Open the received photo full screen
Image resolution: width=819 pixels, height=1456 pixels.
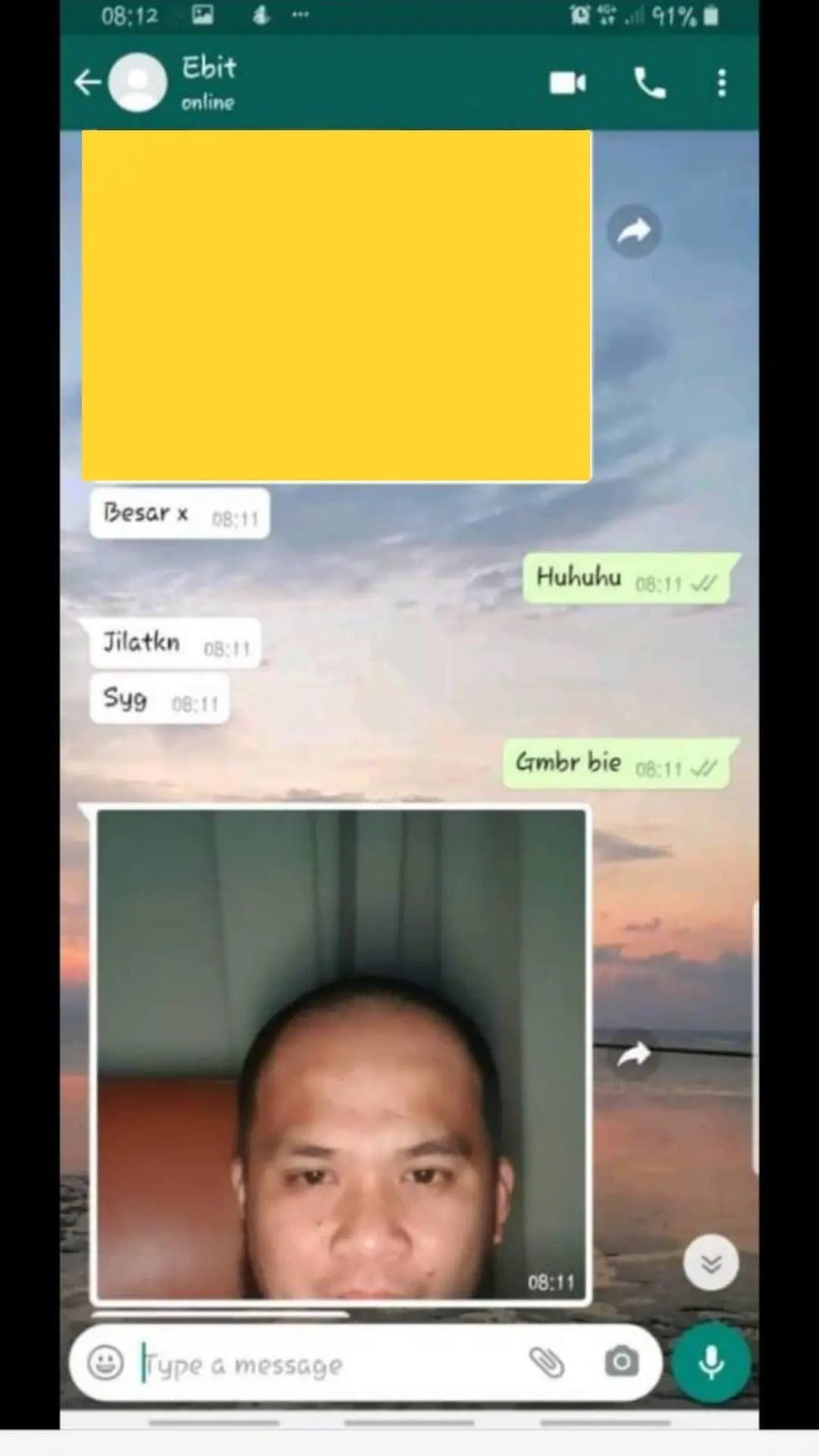point(341,1054)
